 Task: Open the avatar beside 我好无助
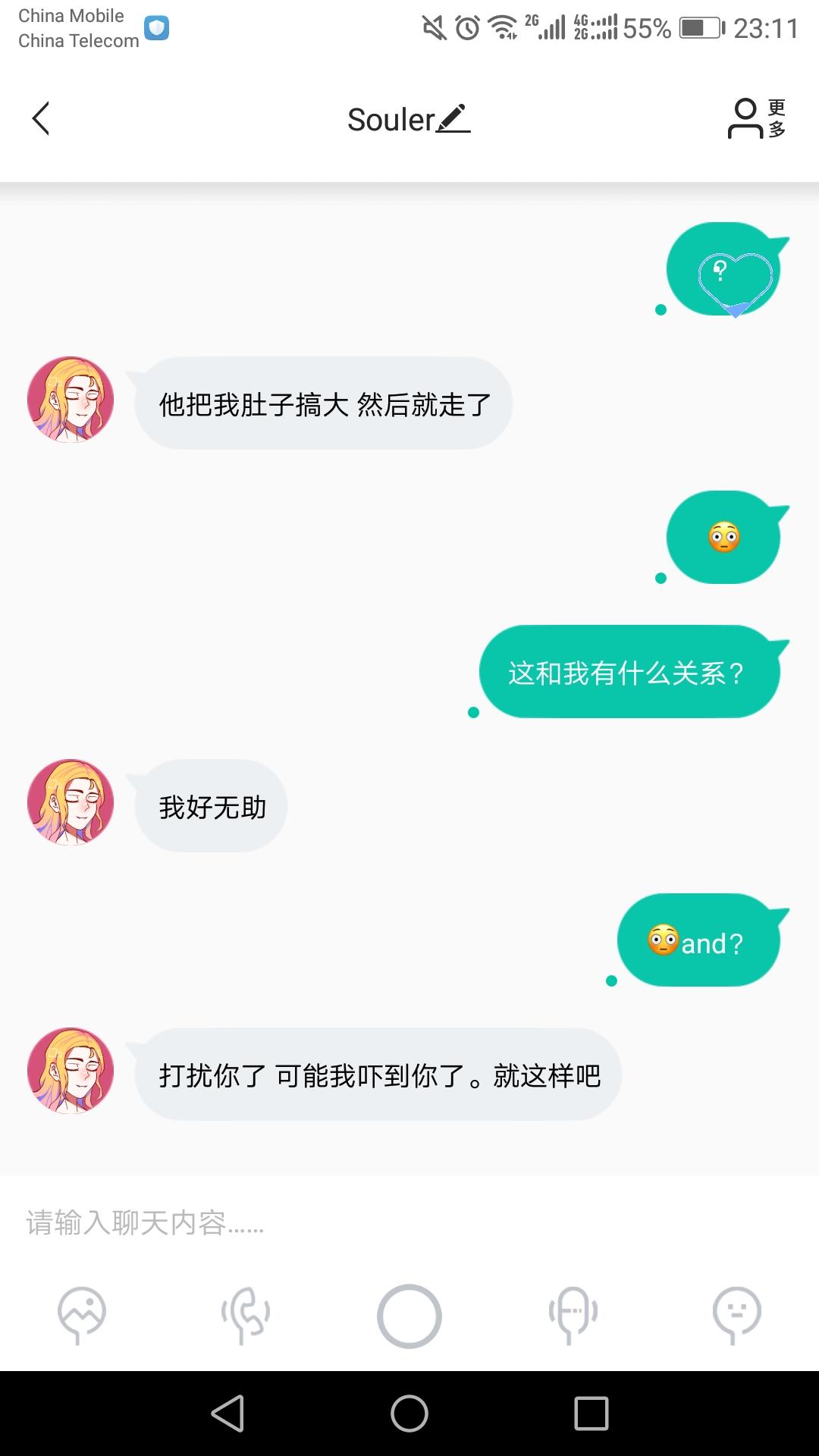click(x=71, y=802)
